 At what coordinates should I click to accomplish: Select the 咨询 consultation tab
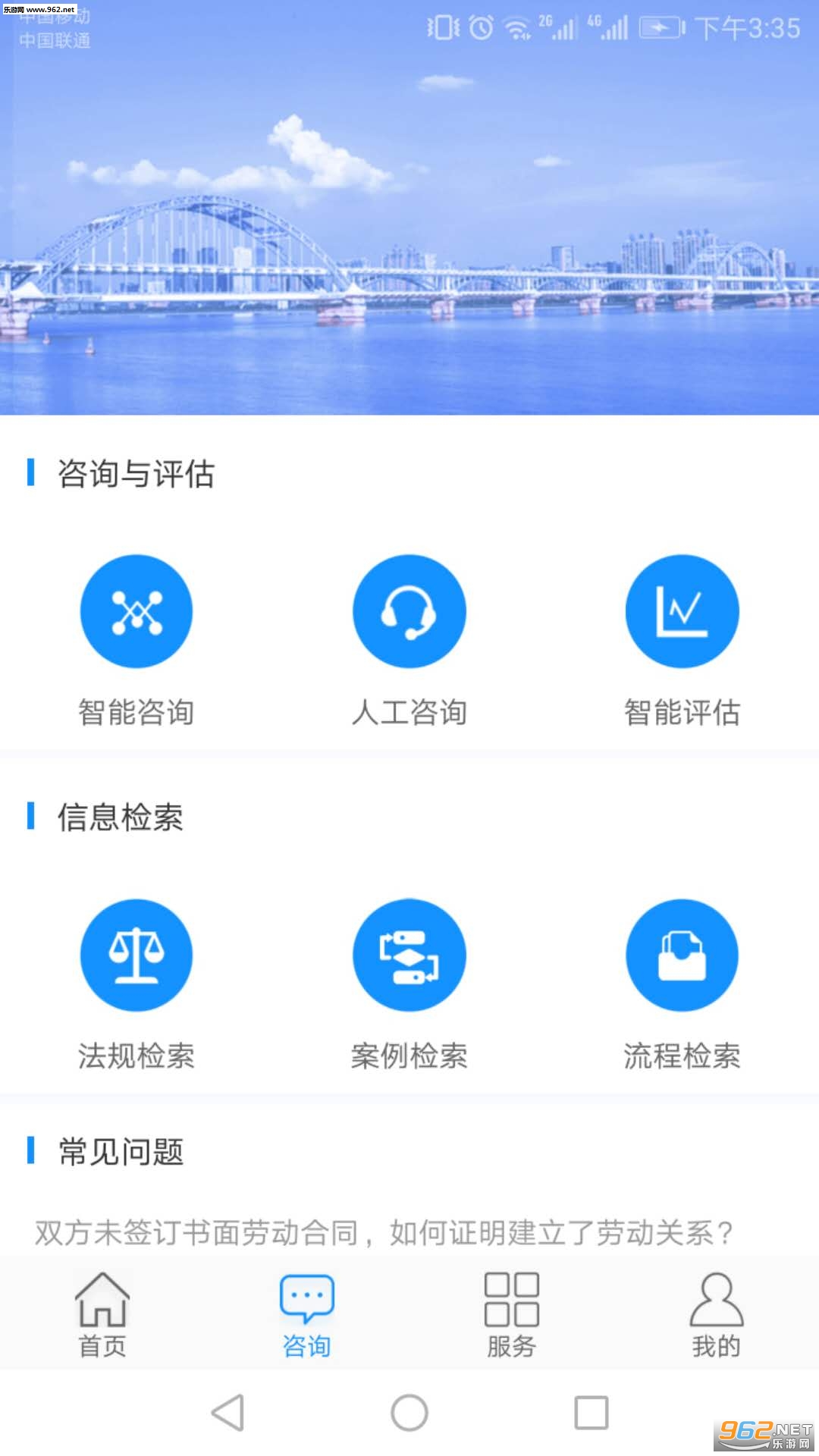pos(306,1315)
